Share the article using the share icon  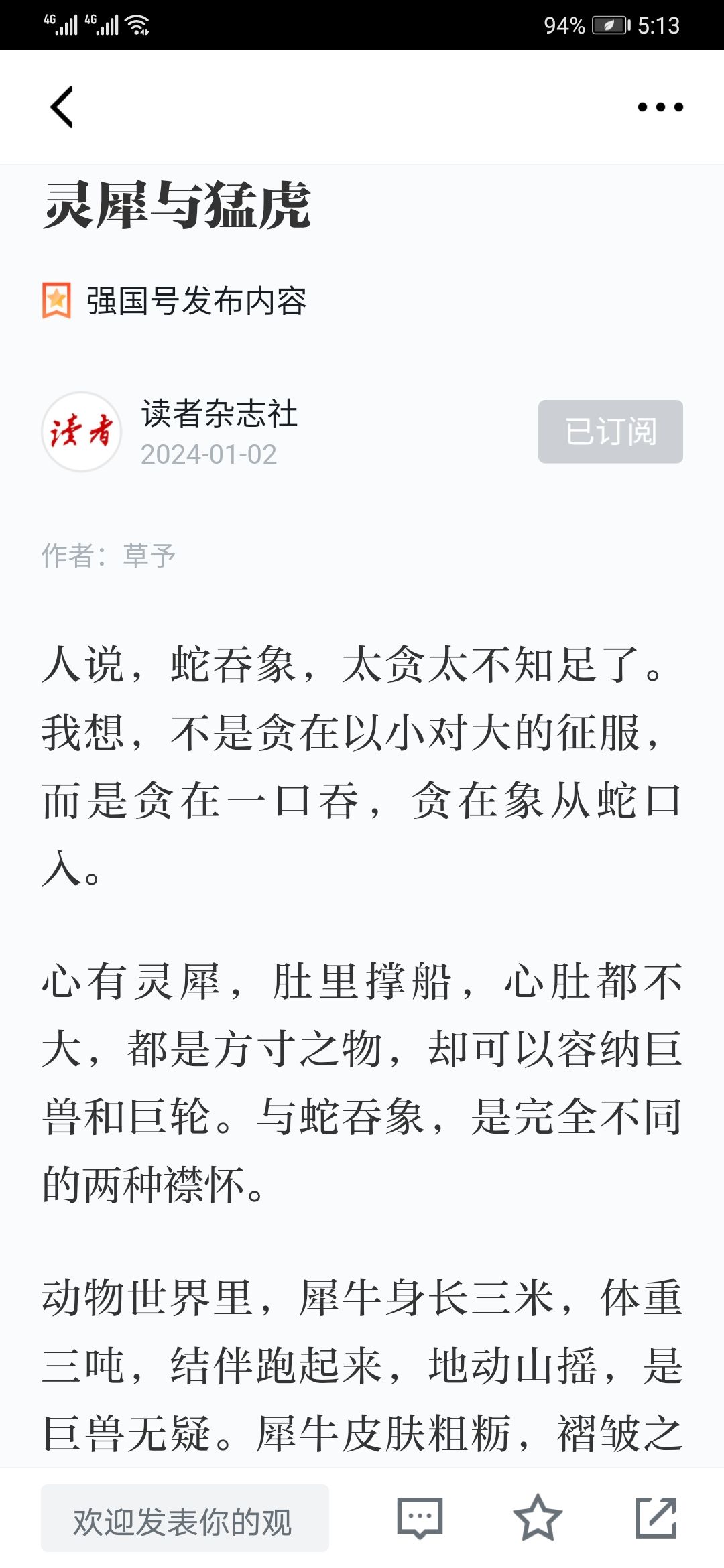(x=656, y=1518)
